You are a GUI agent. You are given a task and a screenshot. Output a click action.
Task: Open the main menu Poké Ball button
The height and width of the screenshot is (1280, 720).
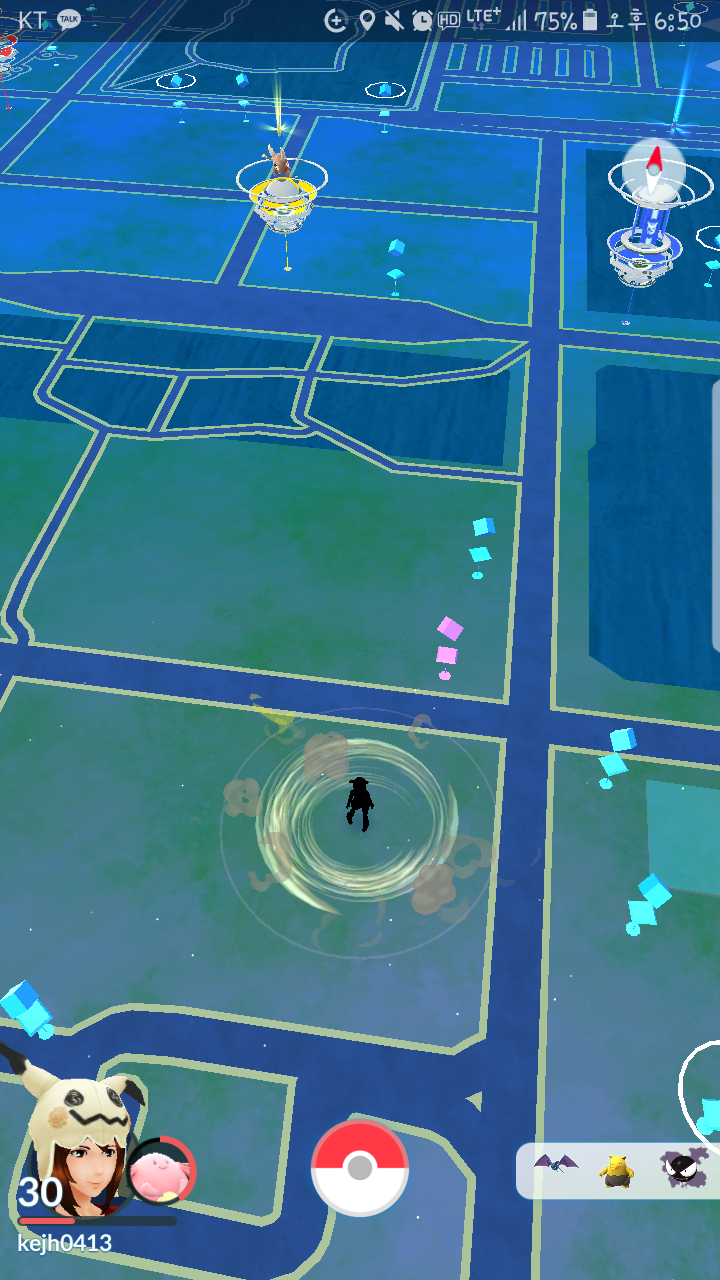coord(360,1167)
